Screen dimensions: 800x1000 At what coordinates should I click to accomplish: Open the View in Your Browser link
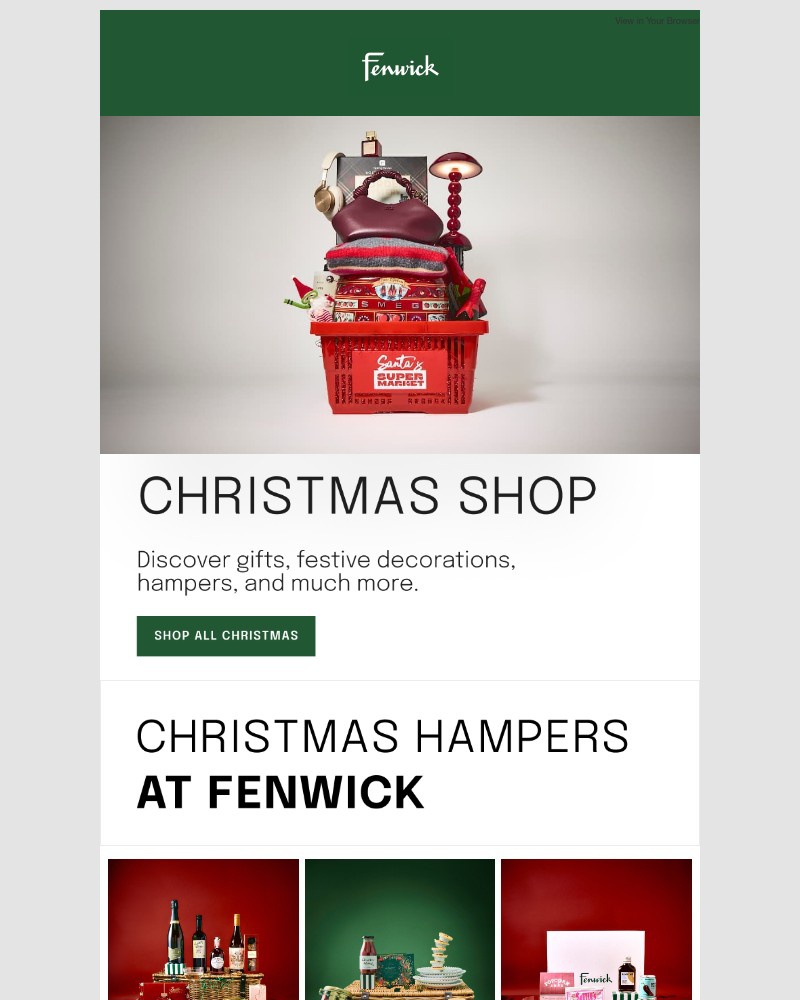click(658, 19)
